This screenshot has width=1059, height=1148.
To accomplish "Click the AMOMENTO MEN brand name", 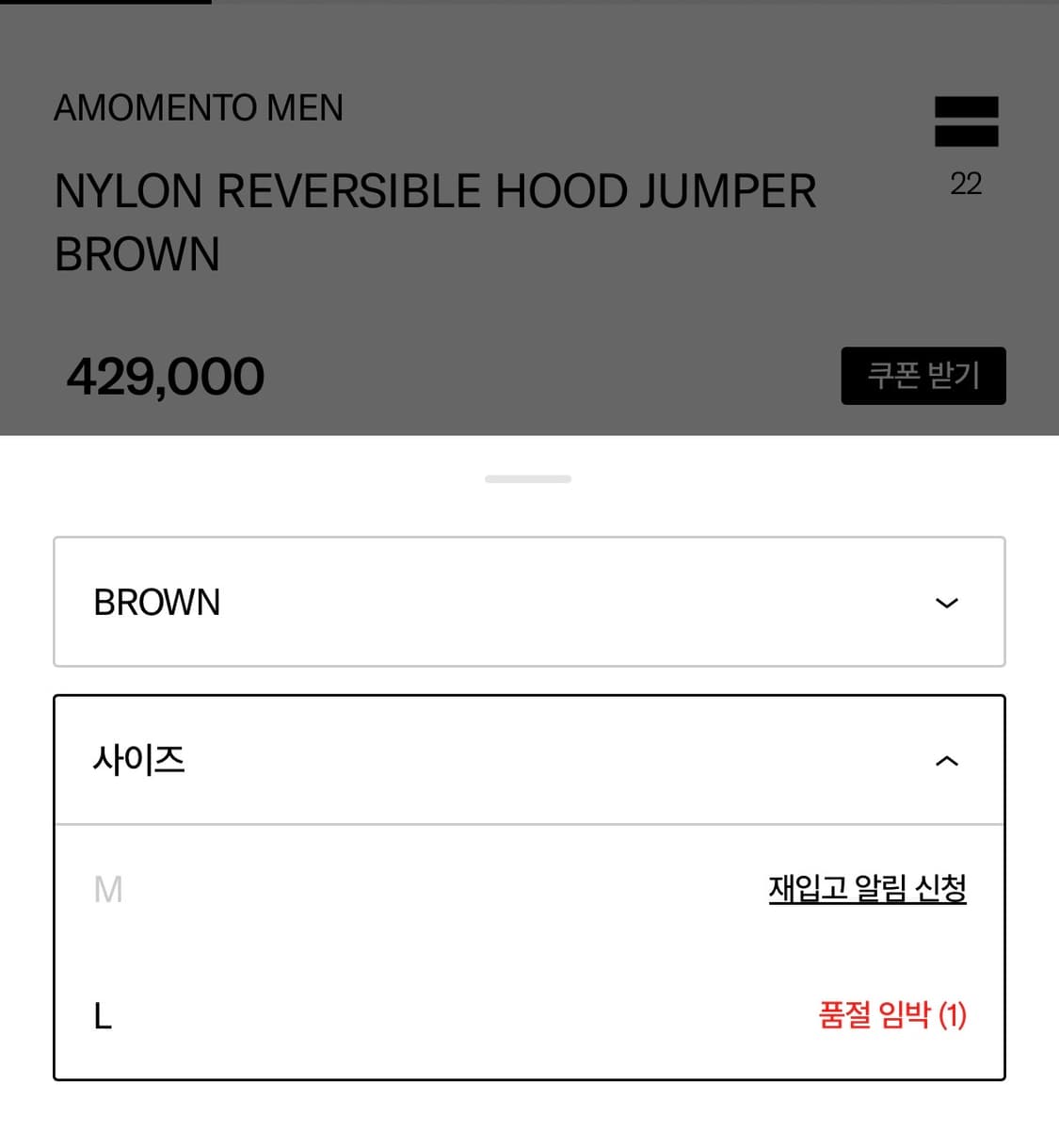I will coord(199,107).
